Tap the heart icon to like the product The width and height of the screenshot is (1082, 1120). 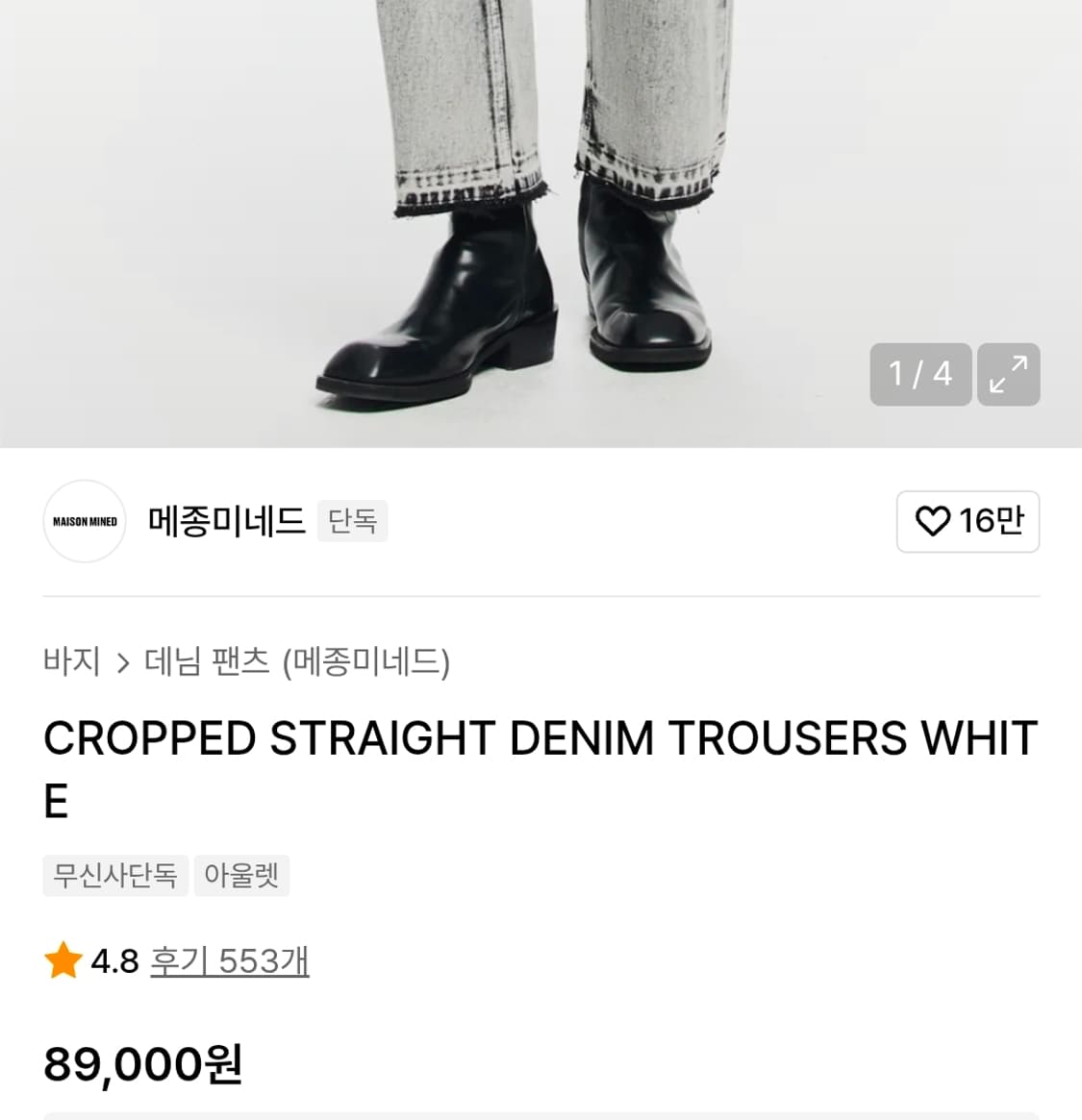click(931, 521)
